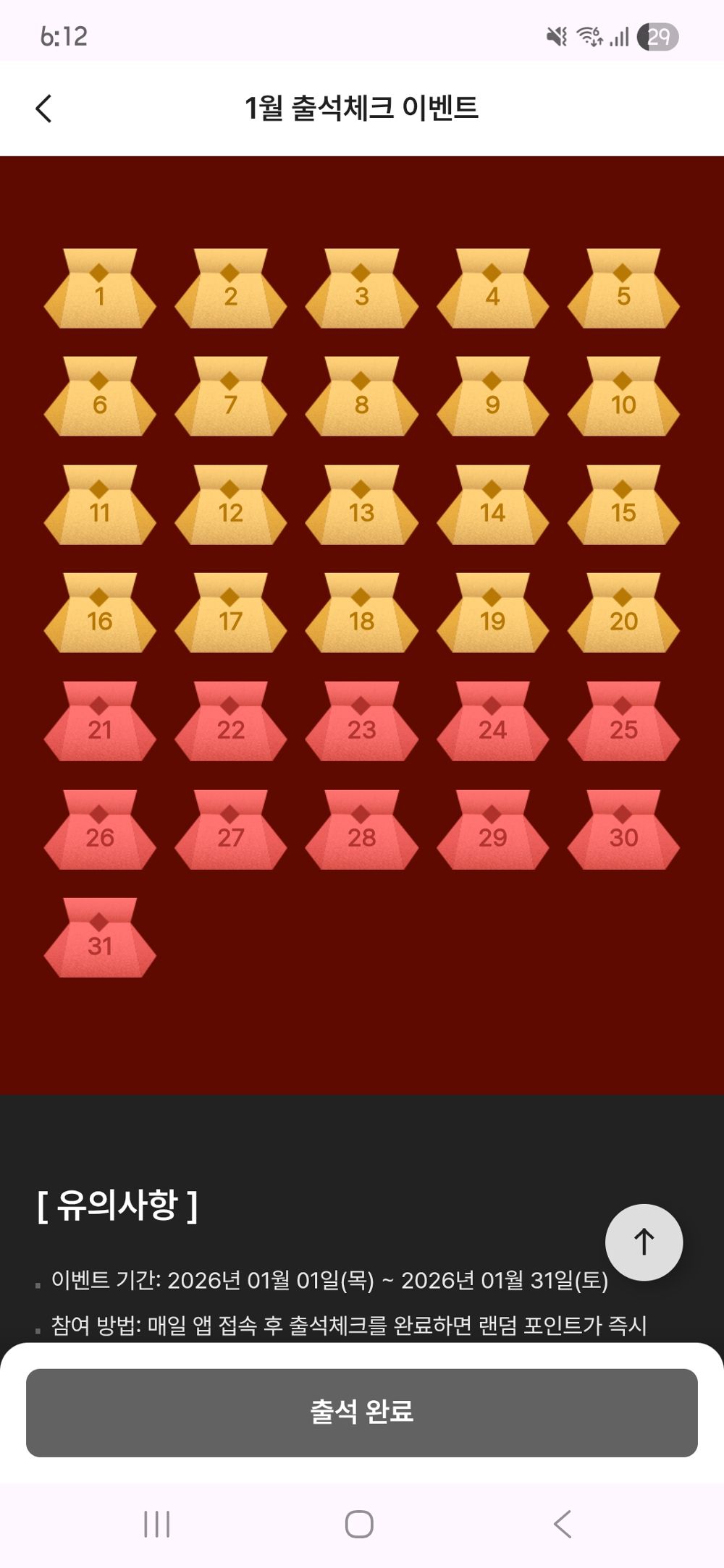The width and height of the screenshot is (724, 1568).
Task: Tap the day 13 attendance pouch
Action: (x=361, y=506)
